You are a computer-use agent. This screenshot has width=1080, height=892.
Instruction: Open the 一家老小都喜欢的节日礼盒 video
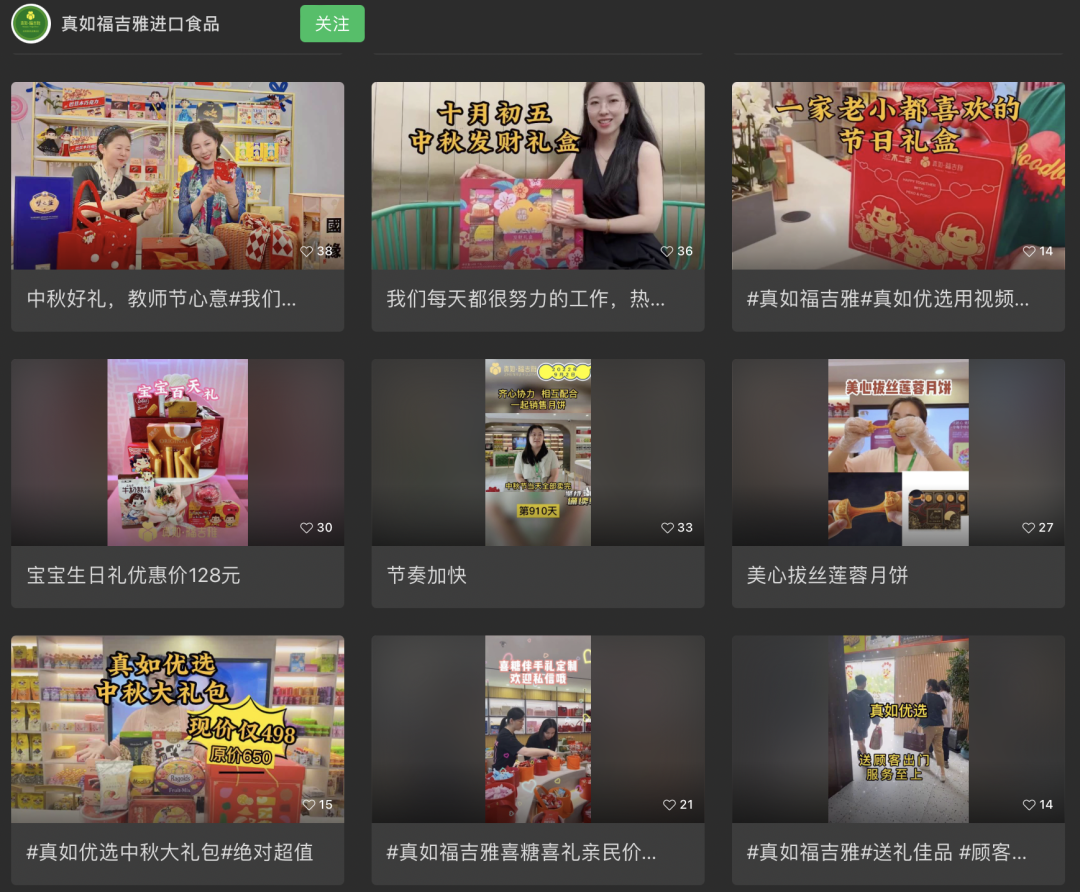[897, 176]
